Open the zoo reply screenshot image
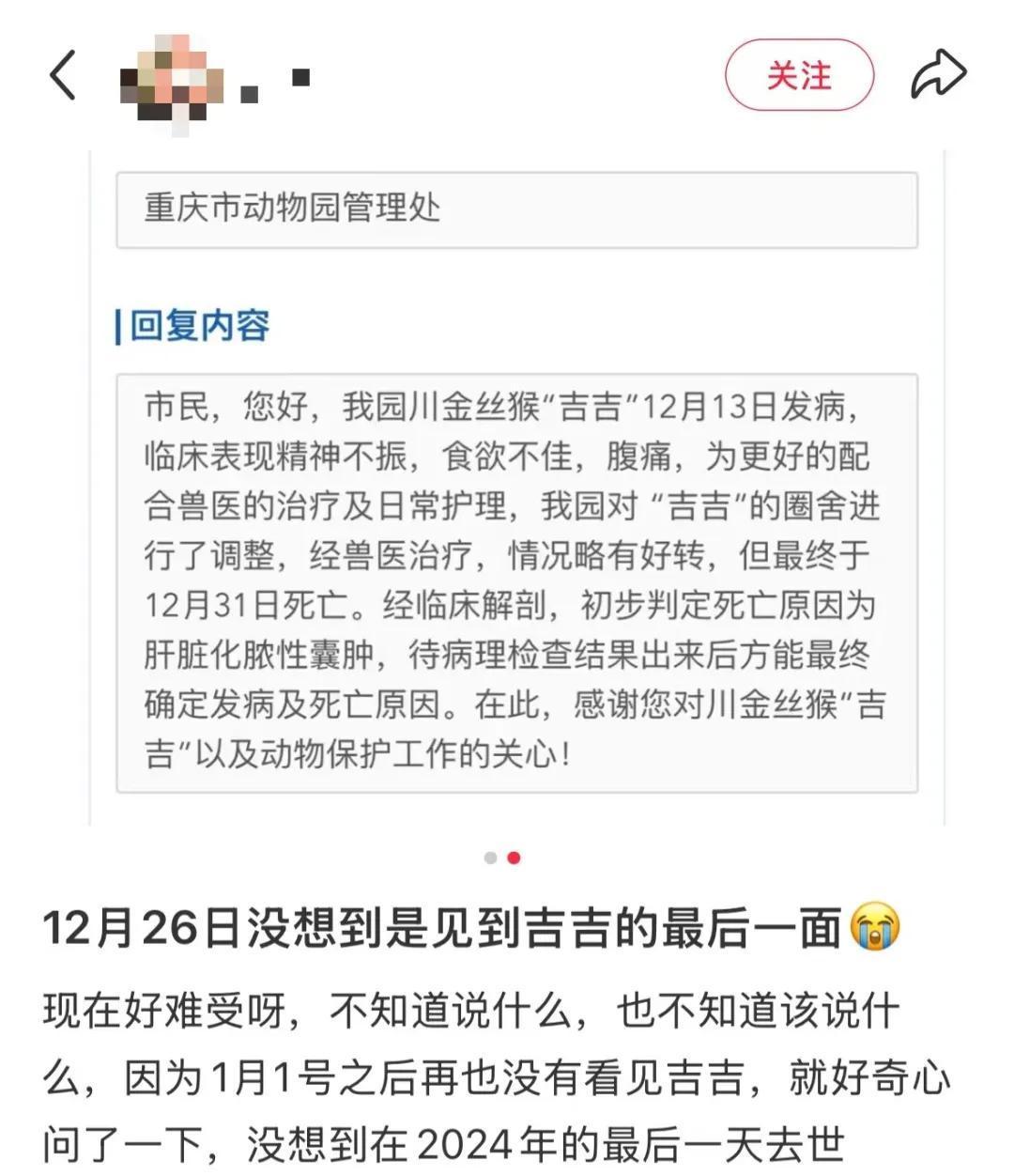 [x=516, y=488]
